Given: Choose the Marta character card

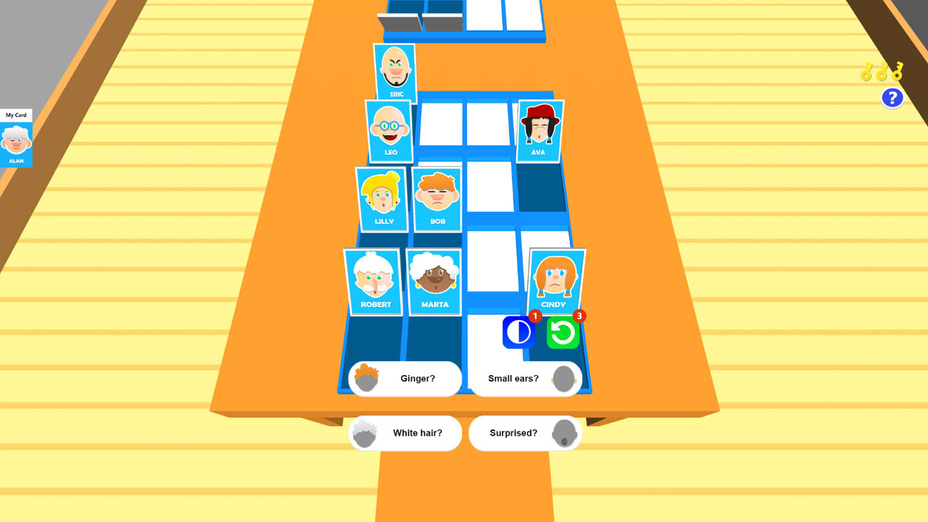Looking at the screenshot, I should pyautogui.click(x=435, y=281).
